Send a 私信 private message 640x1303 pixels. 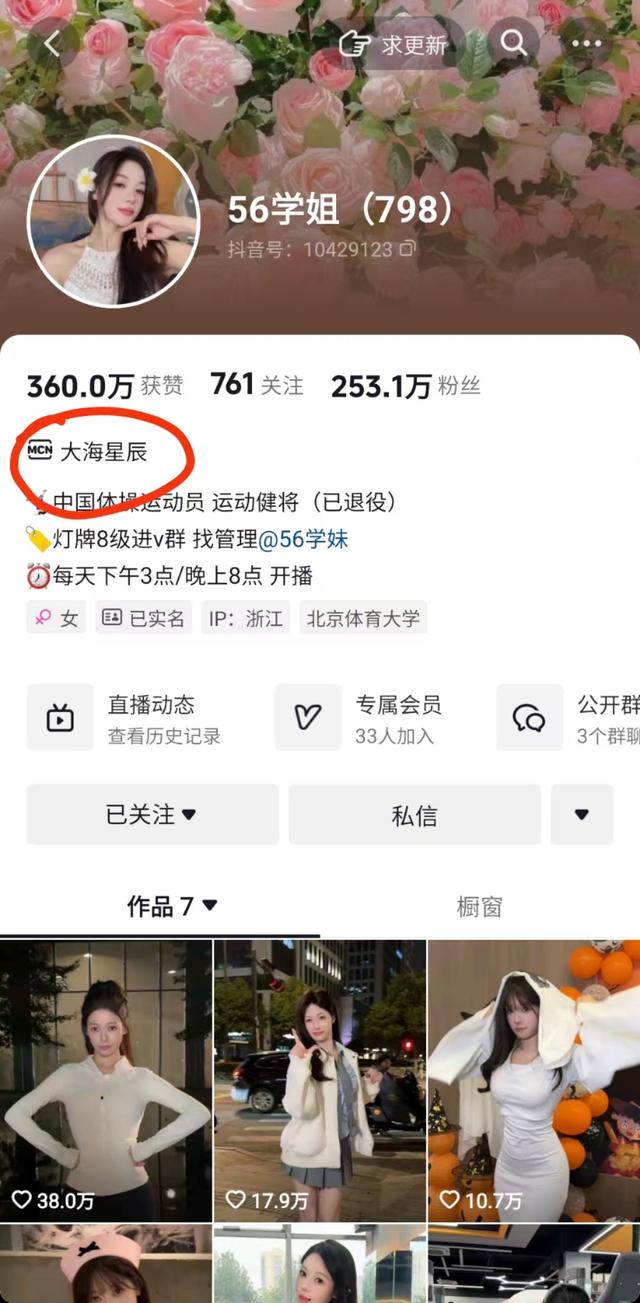point(414,815)
